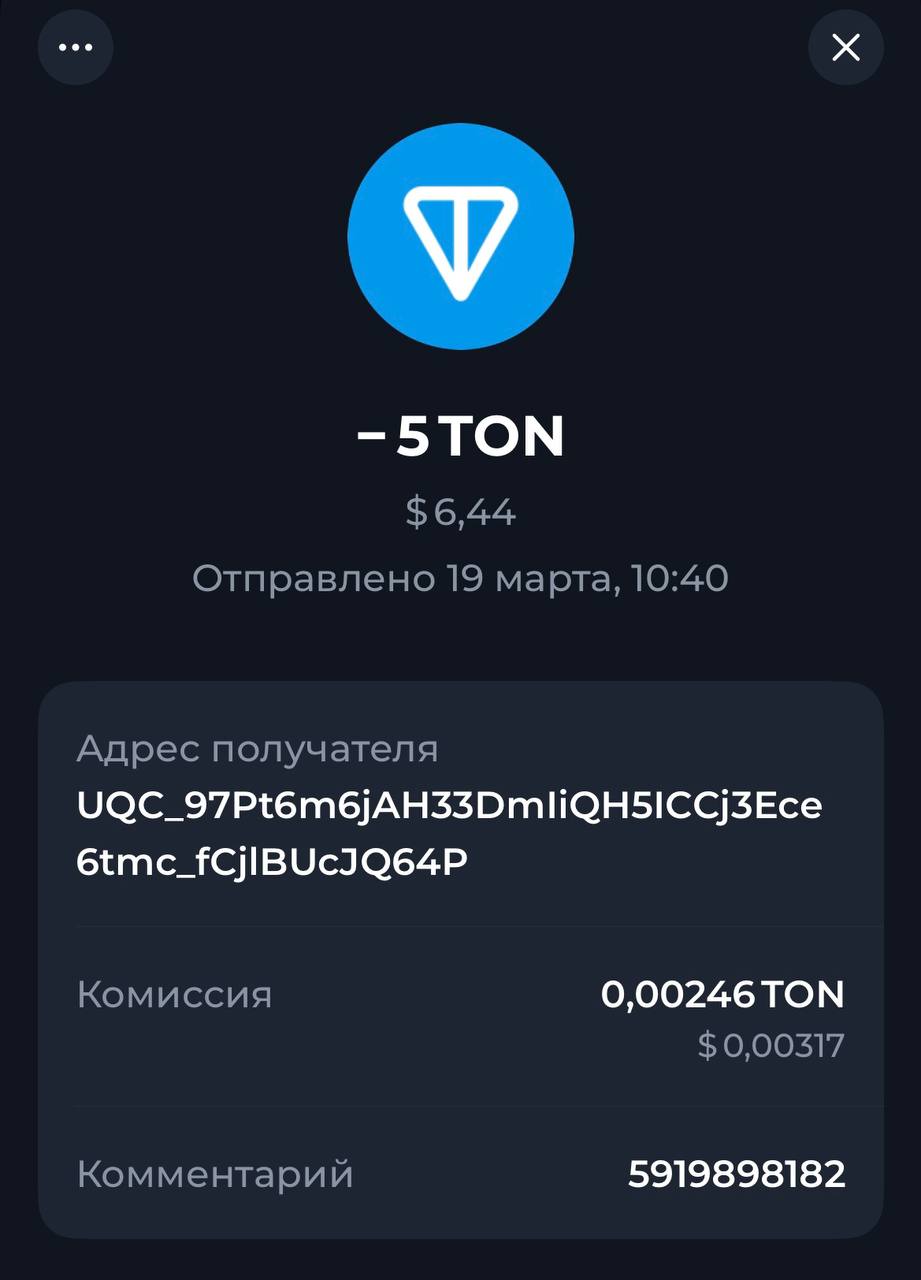This screenshot has height=1280, width=921.
Task: Close the transaction details sheet
Action: click(x=845, y=47)
